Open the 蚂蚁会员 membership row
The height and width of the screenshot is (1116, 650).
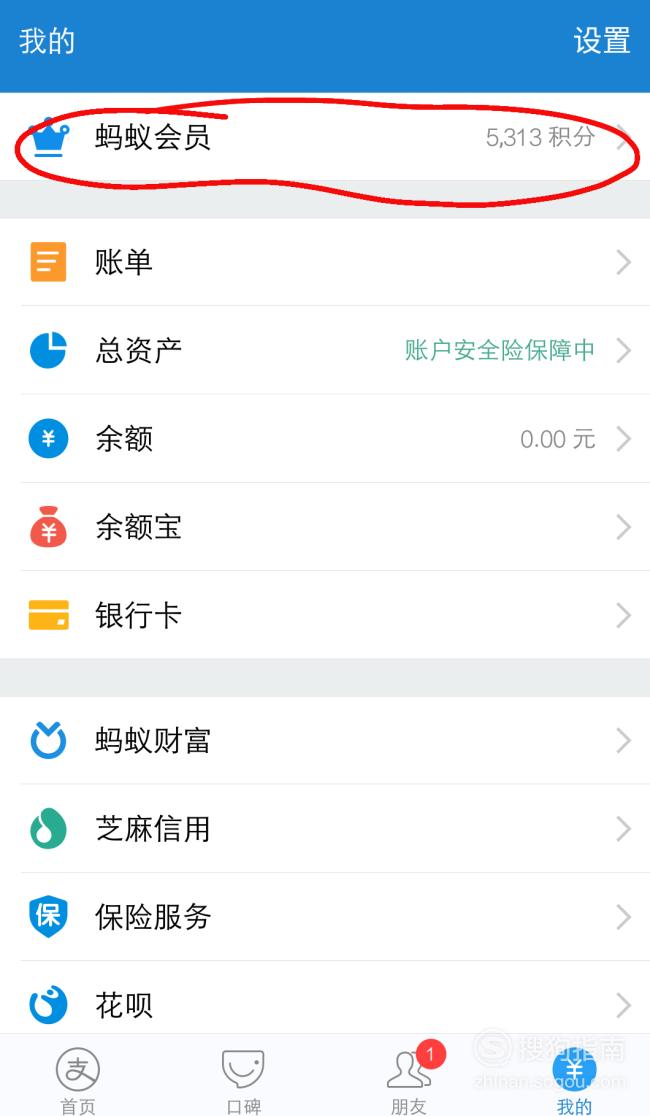(325, 137)
